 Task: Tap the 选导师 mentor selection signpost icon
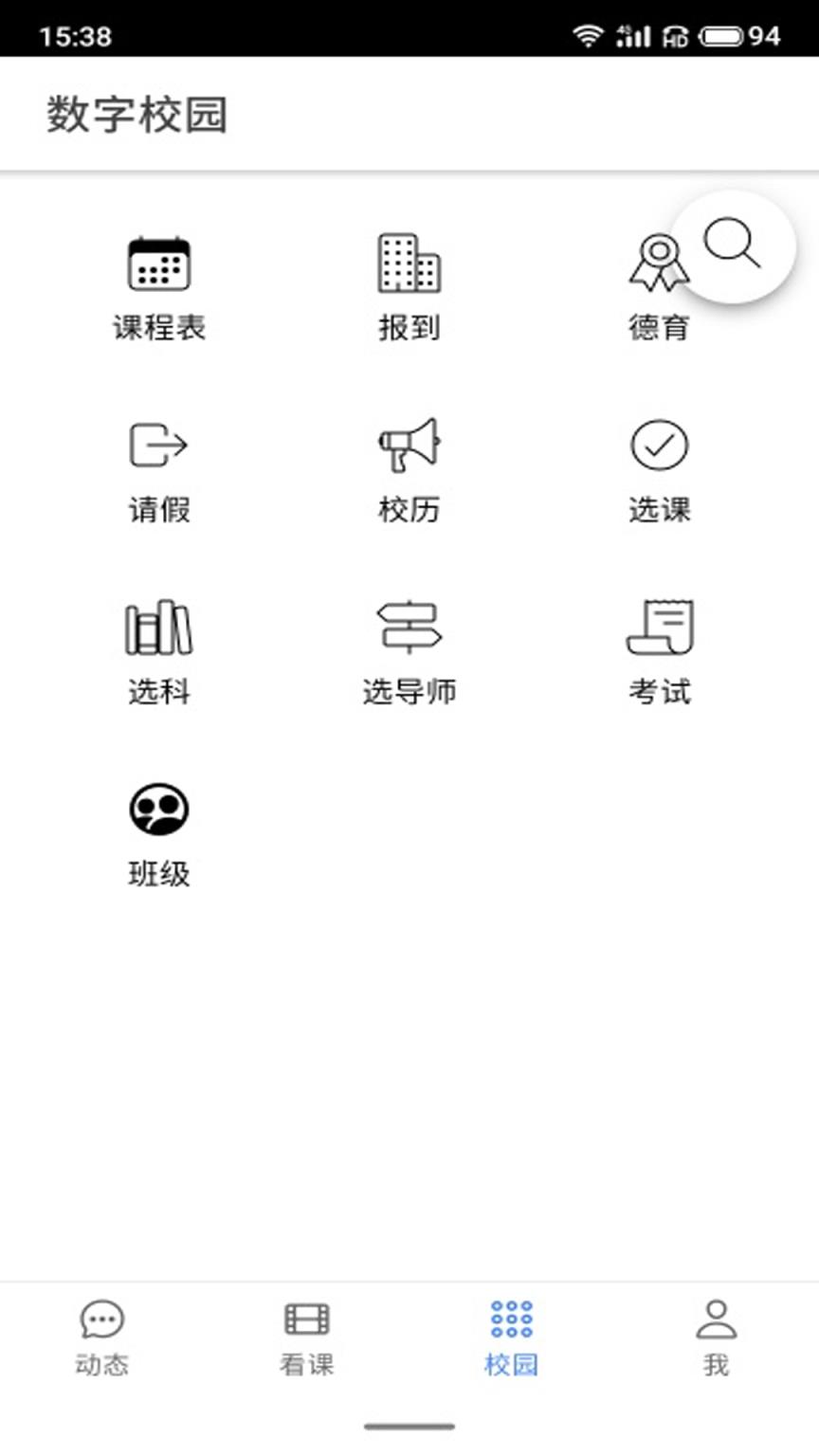(409, 626)
